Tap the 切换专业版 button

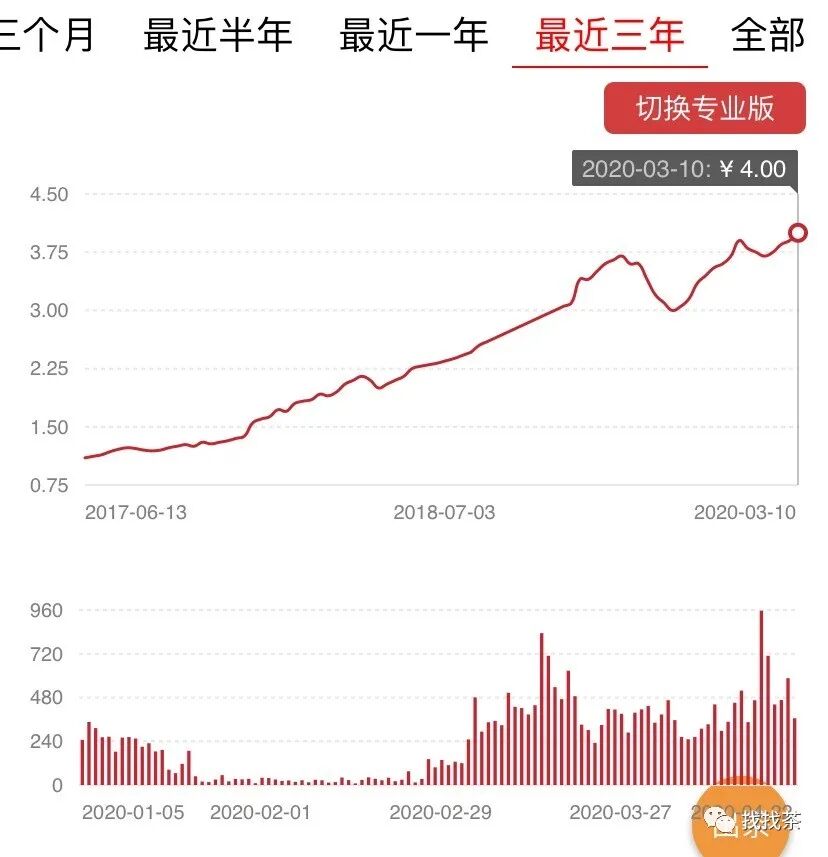pyautogui.click(x=704, y=108)
